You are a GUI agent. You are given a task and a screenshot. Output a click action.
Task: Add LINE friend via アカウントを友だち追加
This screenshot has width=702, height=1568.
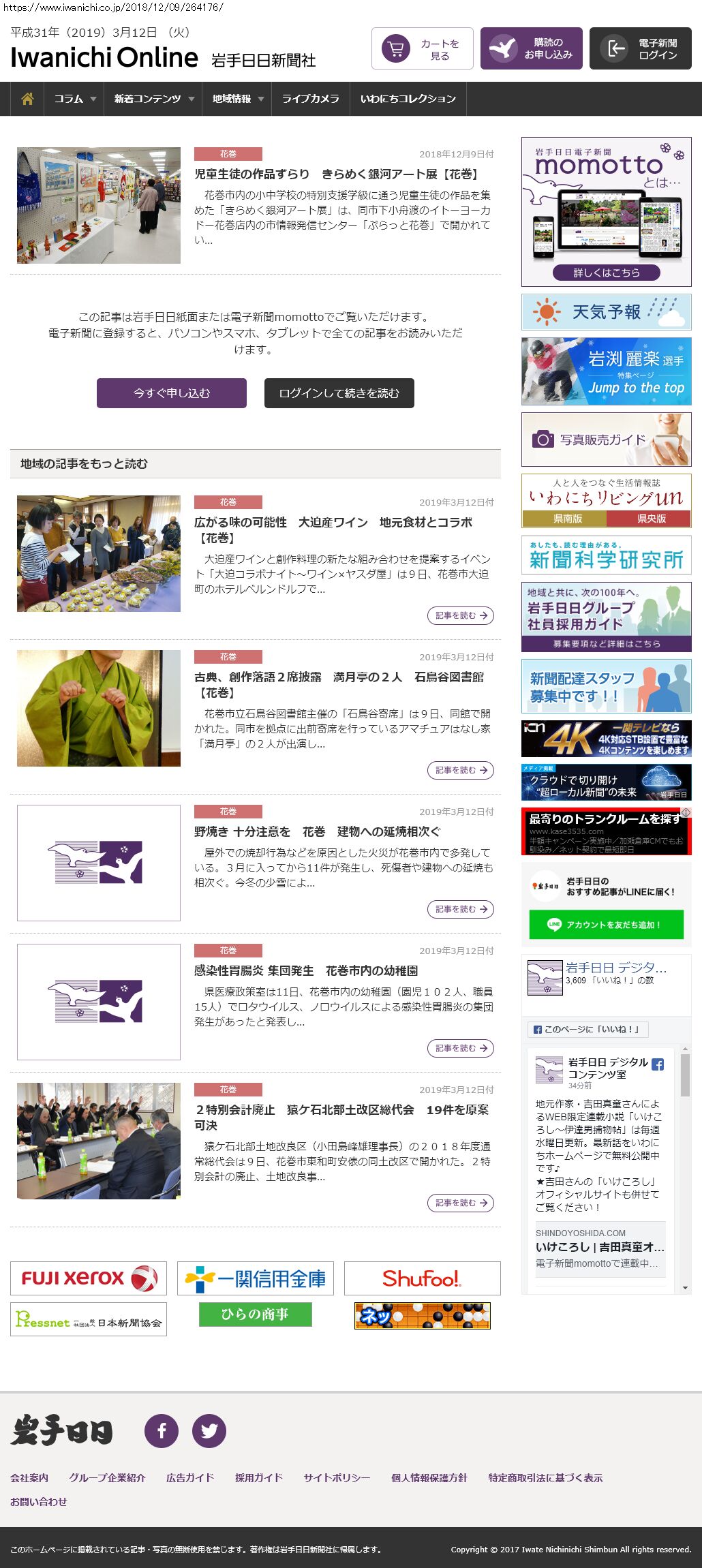pyautogui.click(x=606, y=925)
